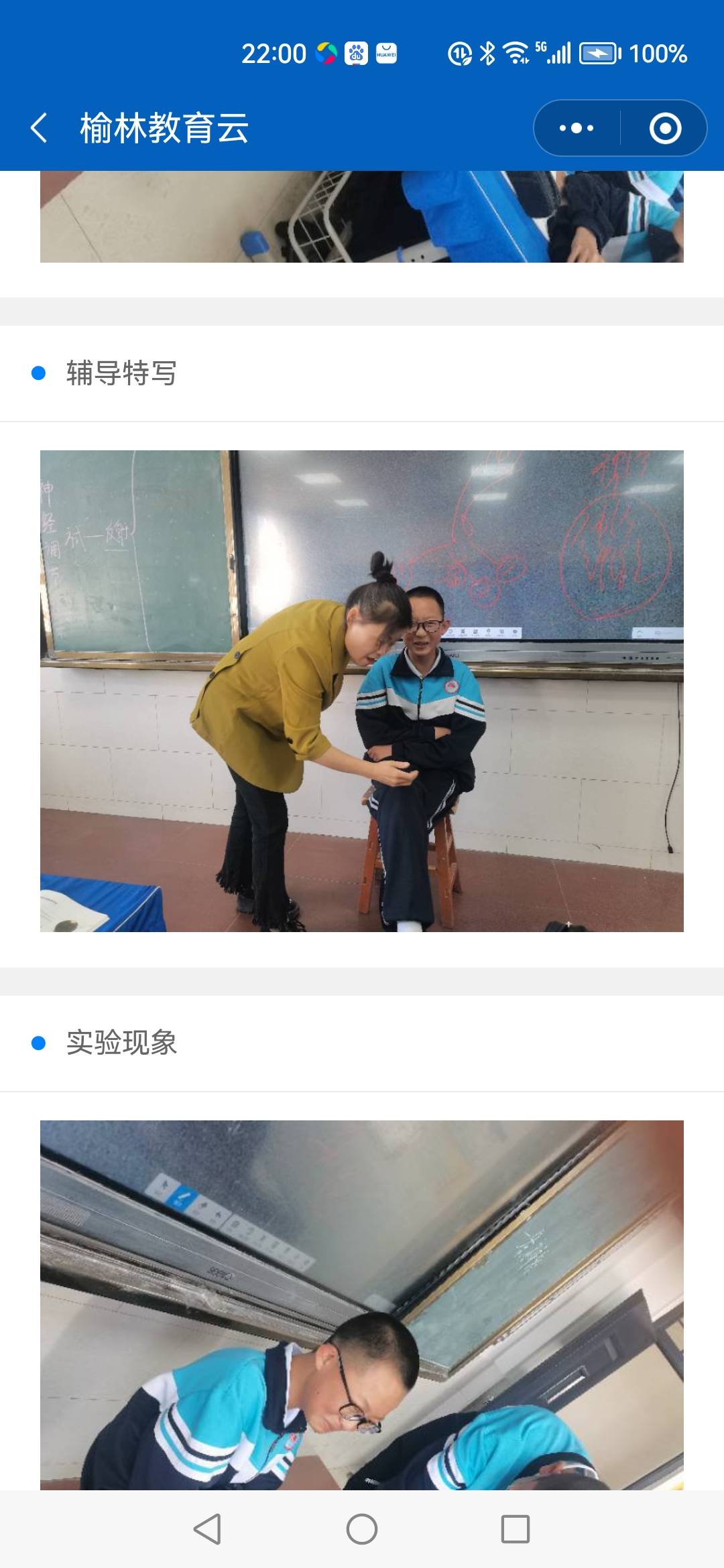Image resolution: width=724 pixels, height=1568 pixels.
Task: Tap the system back navigation button
Action: pyautogui.click(x=207, y=1529)
